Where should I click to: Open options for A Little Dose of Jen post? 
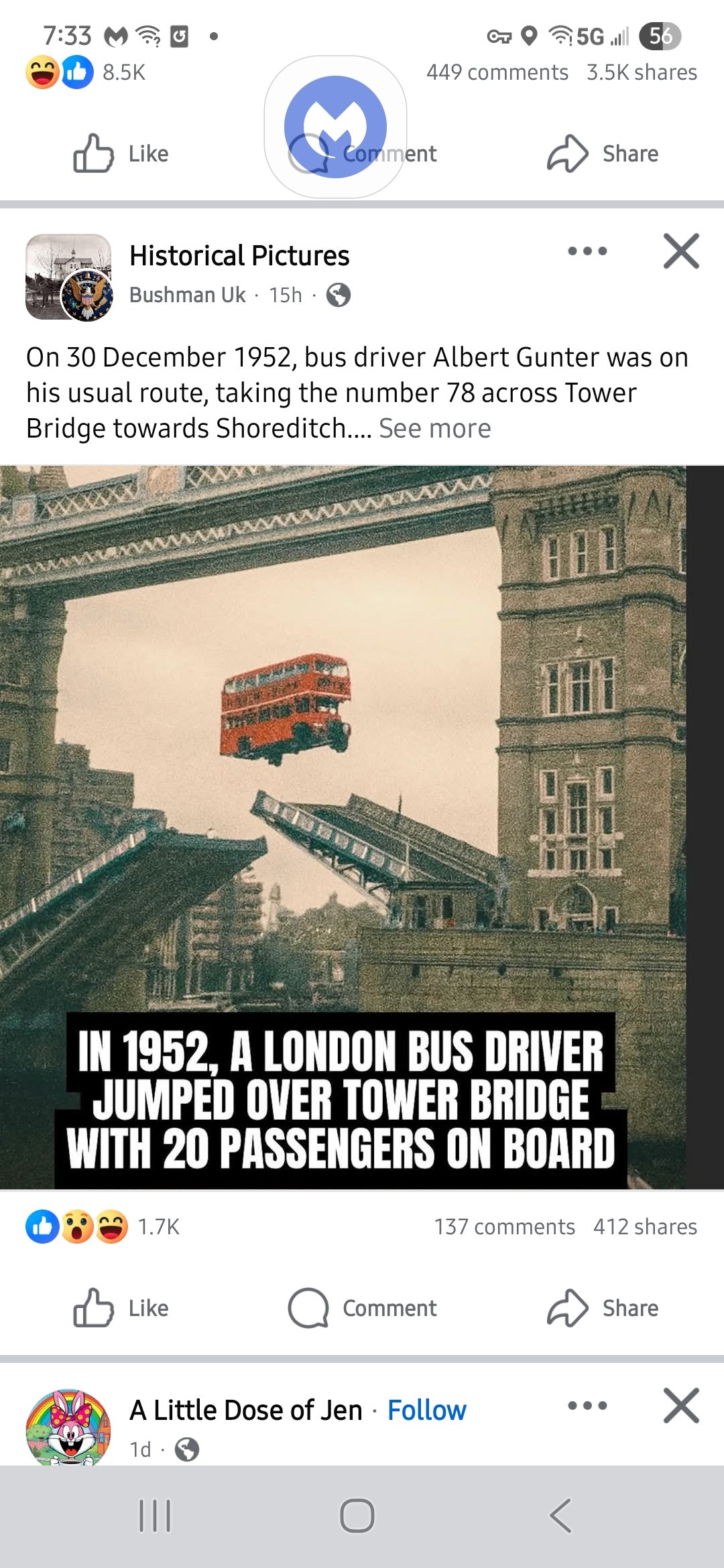[x=587, y=1405]
